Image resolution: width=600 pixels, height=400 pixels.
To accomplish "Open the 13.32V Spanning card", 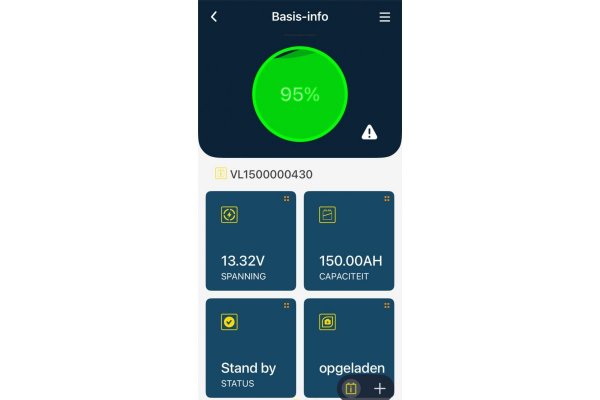I will click(x=250, y=240).
